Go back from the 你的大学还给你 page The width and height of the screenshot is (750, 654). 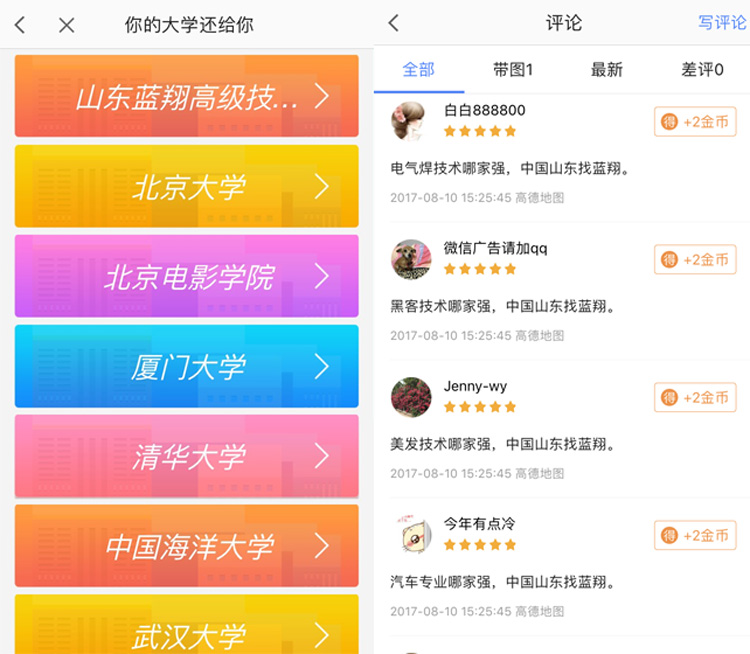[20, 25]
